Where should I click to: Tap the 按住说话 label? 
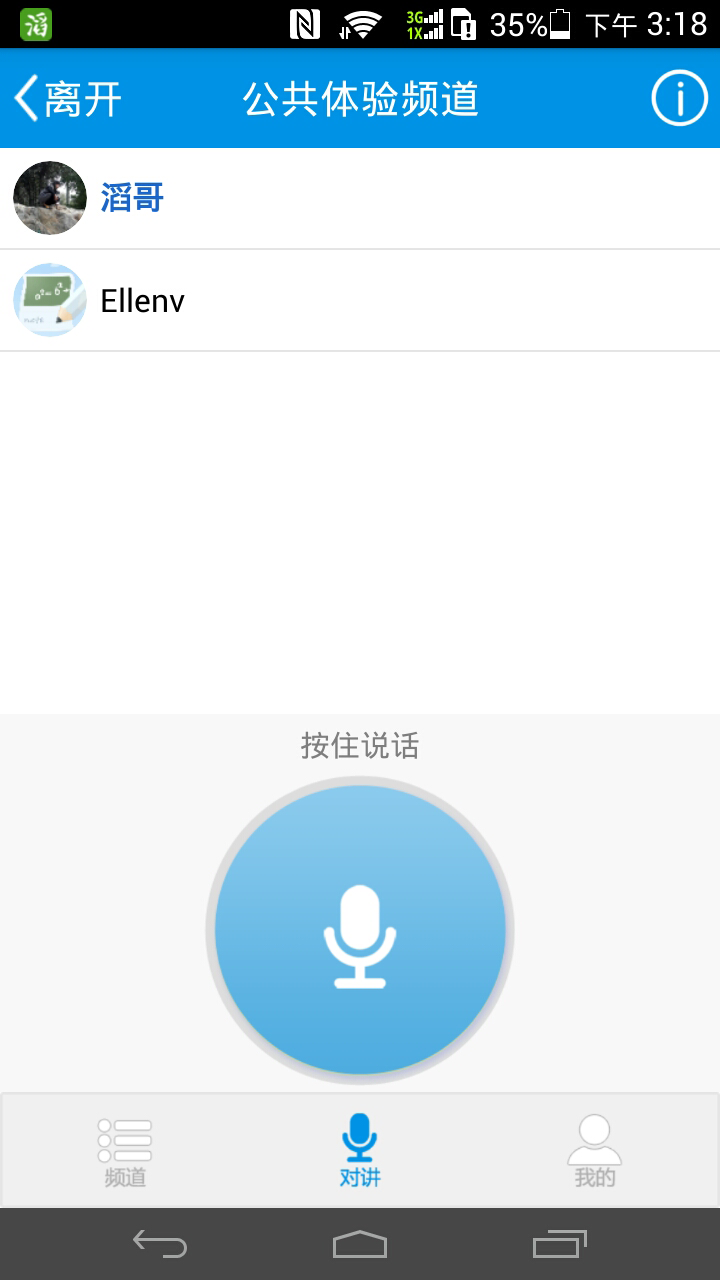pyautogui.click(x=359, y=745)
